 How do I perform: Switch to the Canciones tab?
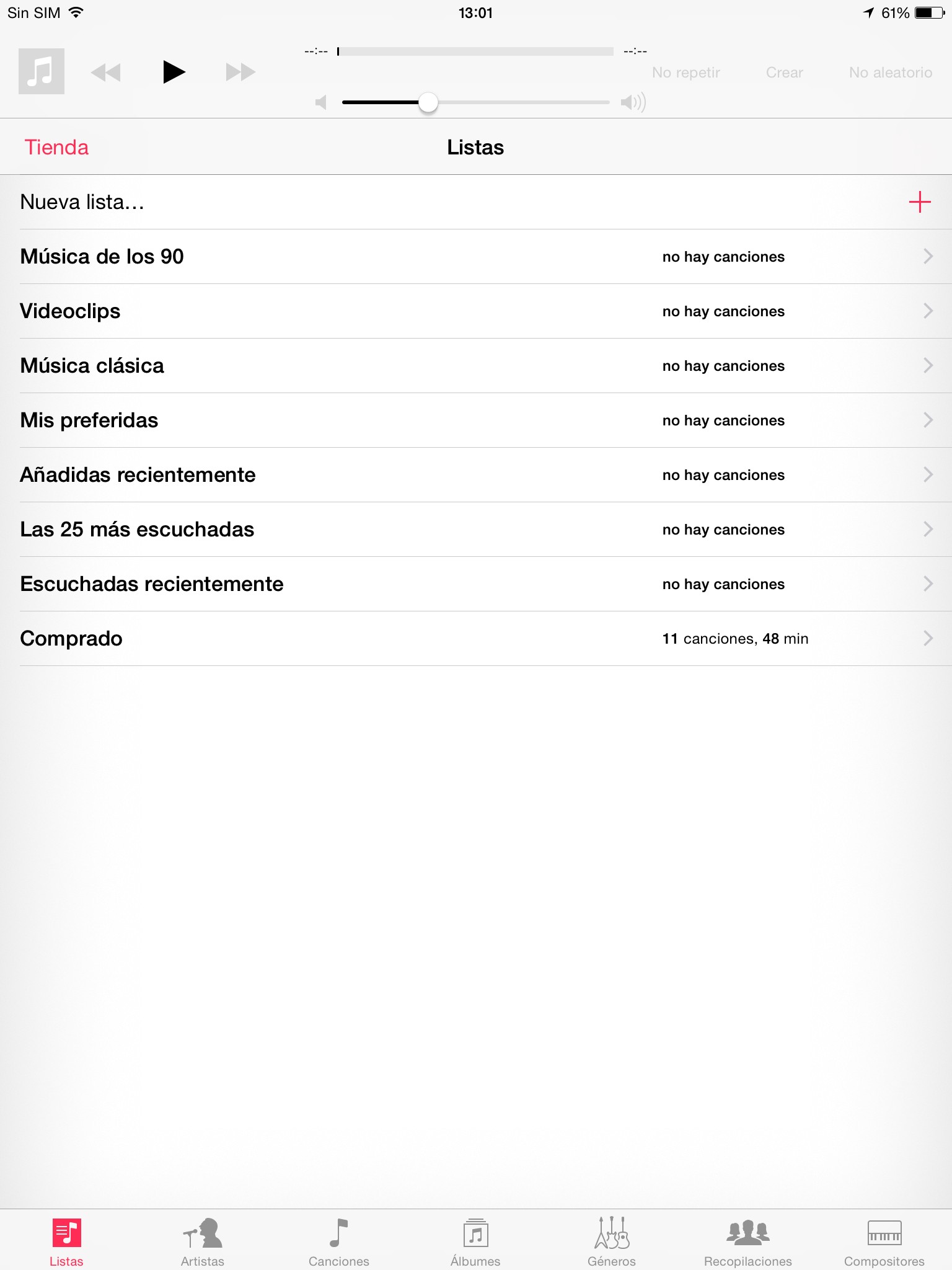tap(339, 1241)
